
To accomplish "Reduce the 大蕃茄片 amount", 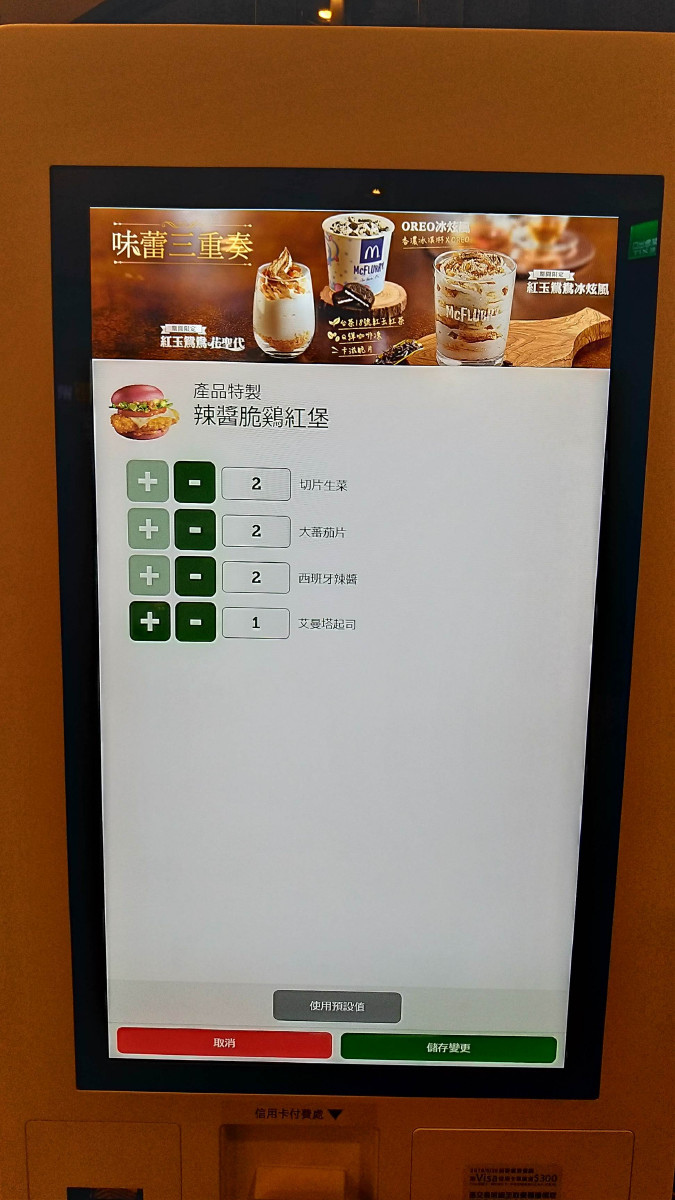I will (195, 529).
